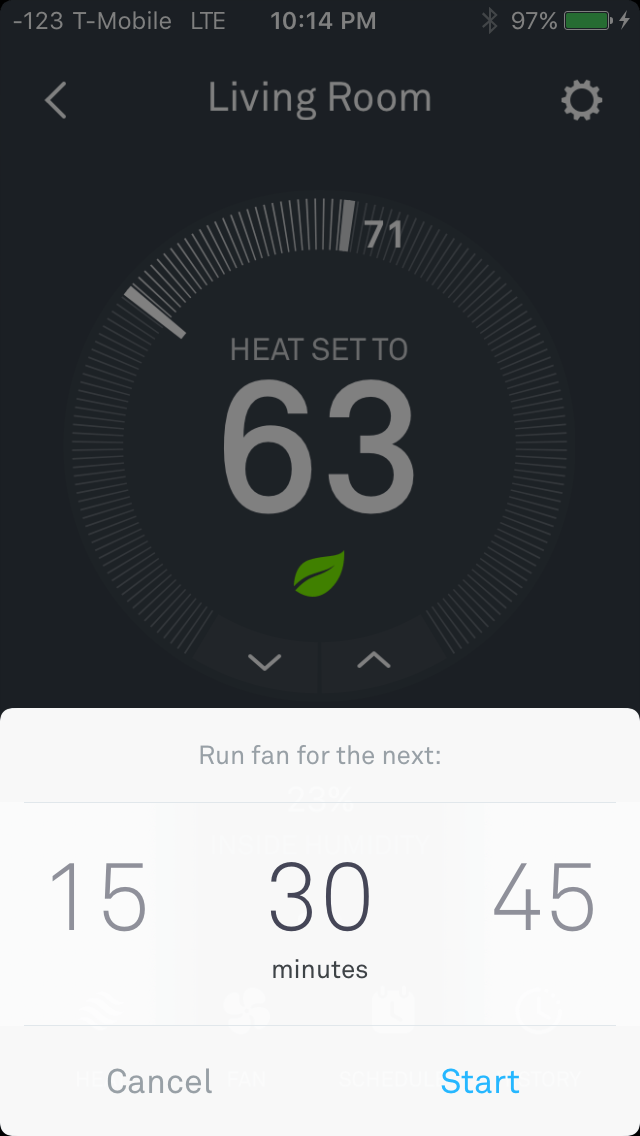The width and height of the screenshot is (640, 1136).
Task: Cancel the fan timer dialog
Action: 159,1081
